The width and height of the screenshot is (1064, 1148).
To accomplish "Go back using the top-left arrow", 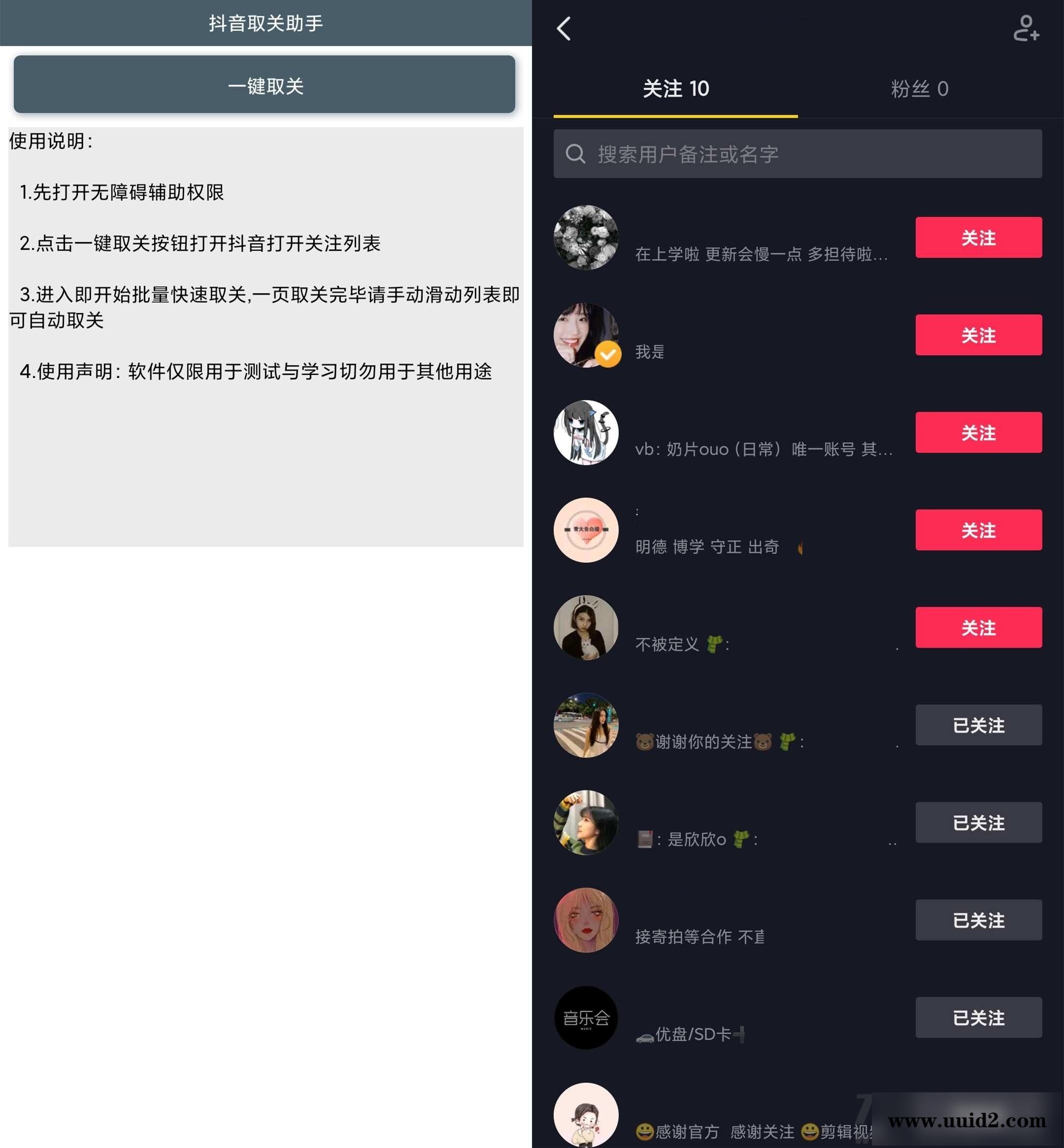I will pyautogui.click(x=564, y=28).
